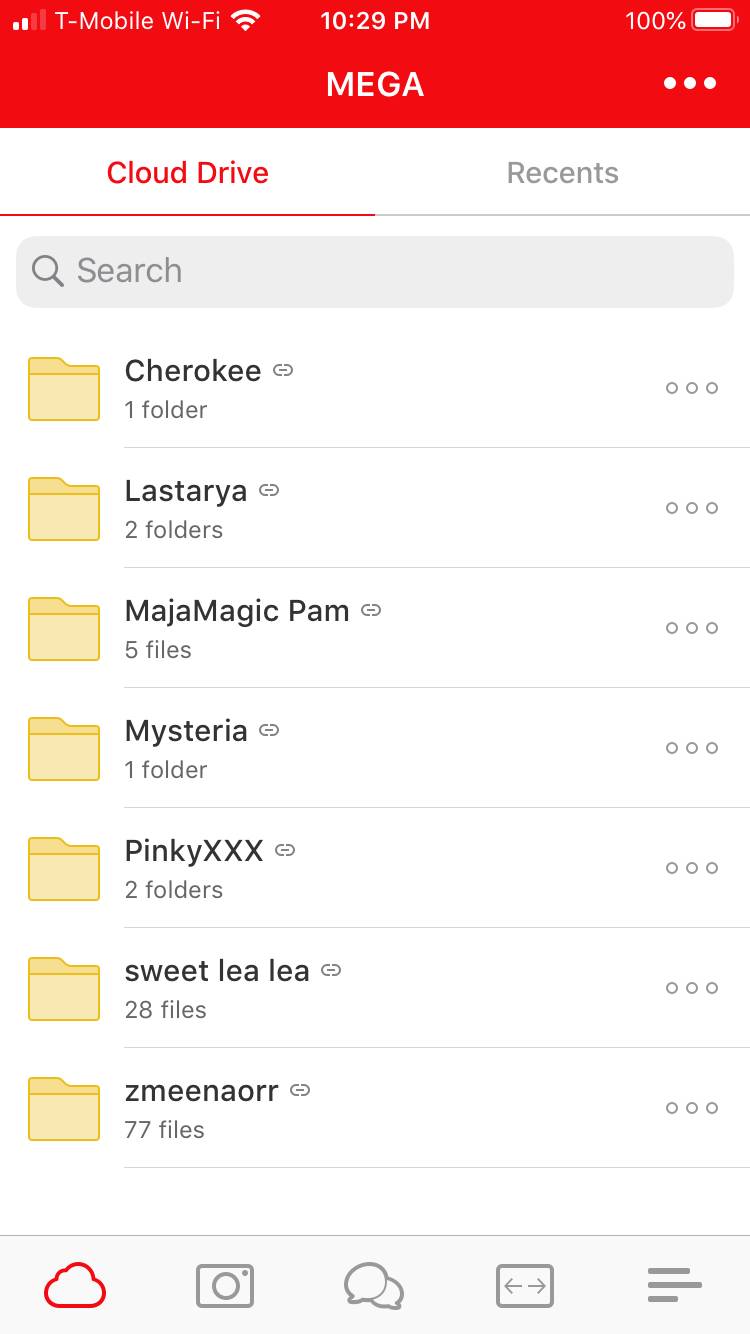
Task: Show more options for sweet lea lea
Action: [x=692, y=988]
